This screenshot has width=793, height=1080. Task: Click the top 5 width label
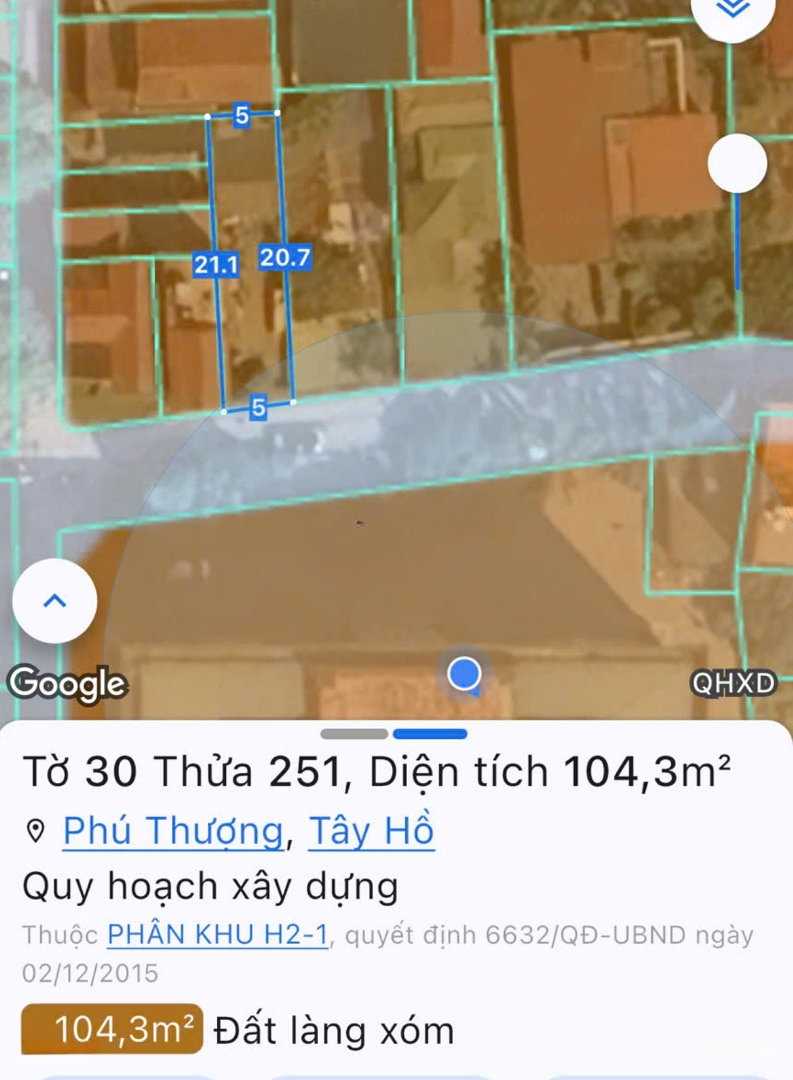[x=239, y=116]
